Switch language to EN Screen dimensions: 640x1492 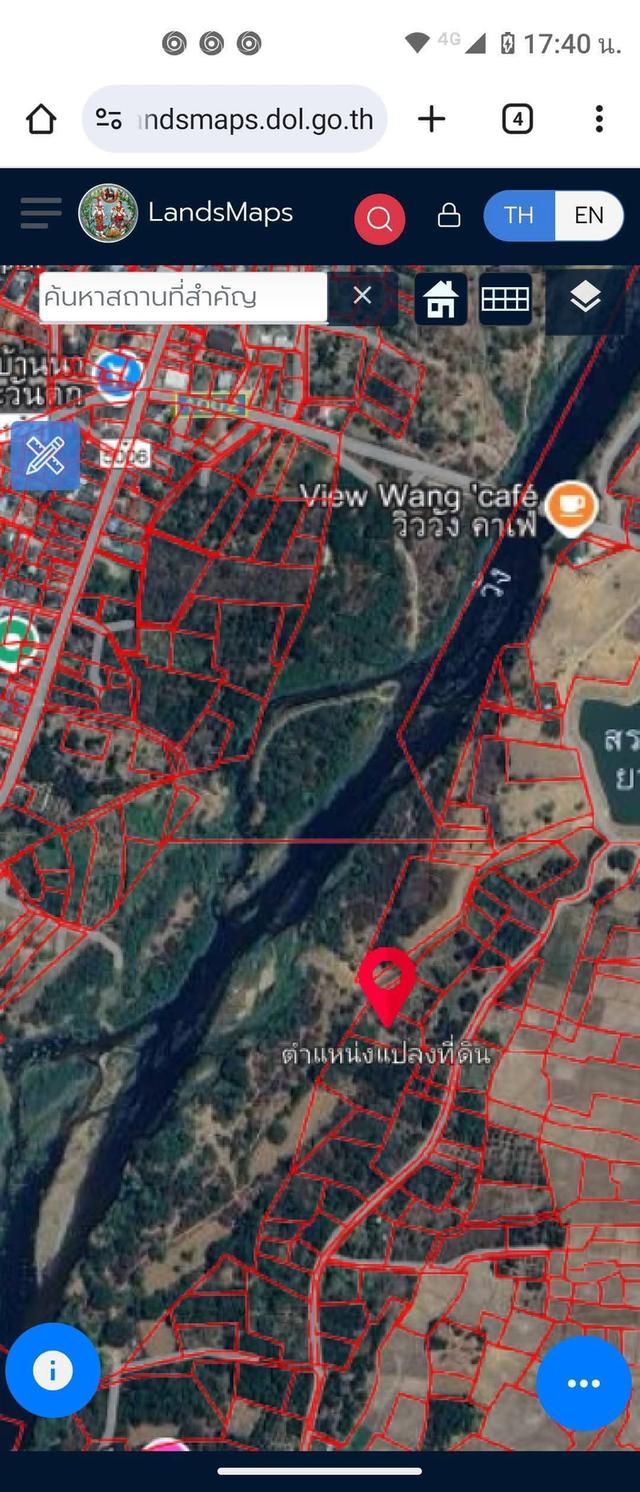pos(588,216)
